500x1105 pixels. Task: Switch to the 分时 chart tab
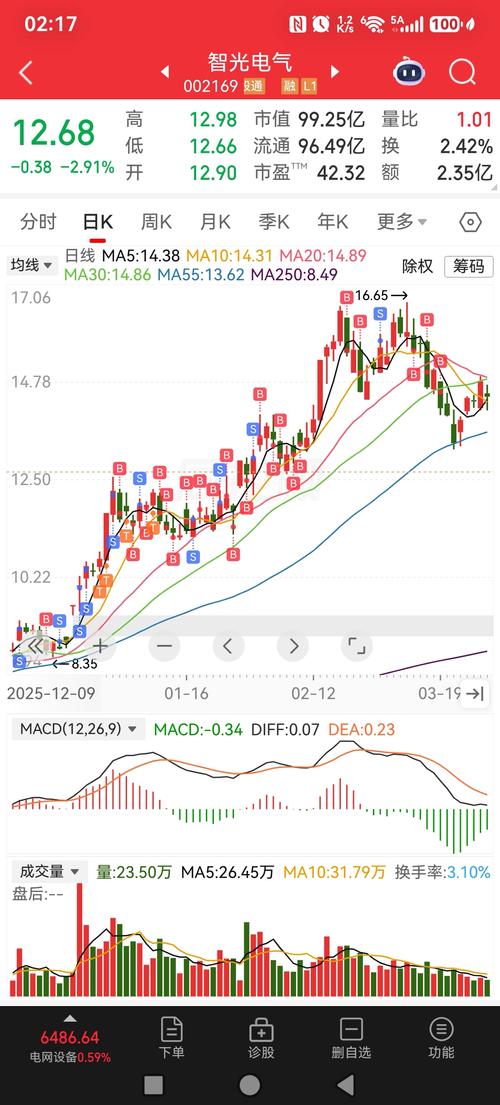pos(38,222)
